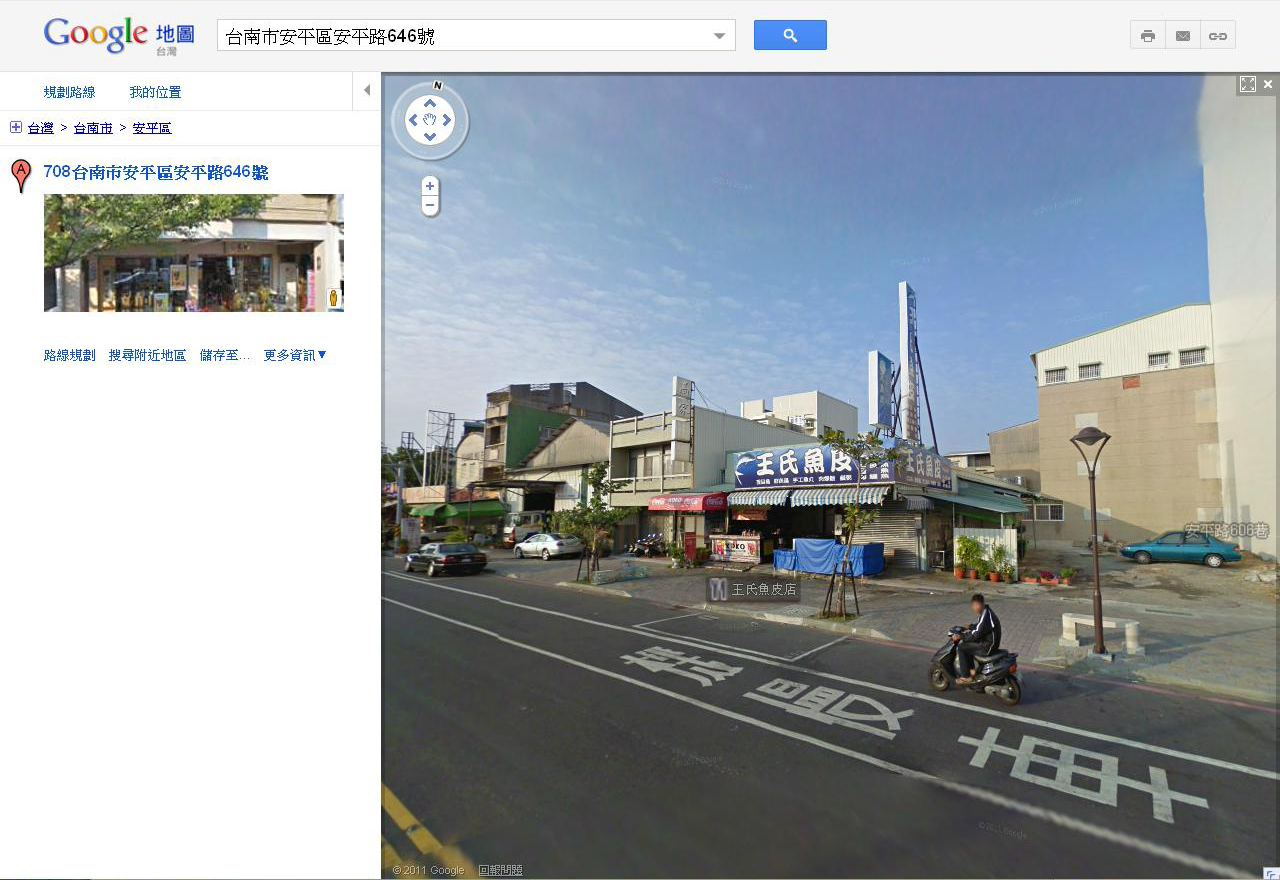Toggle street view full screen
Viewport: 1280px width, 880px height.
click(1248, 85)
